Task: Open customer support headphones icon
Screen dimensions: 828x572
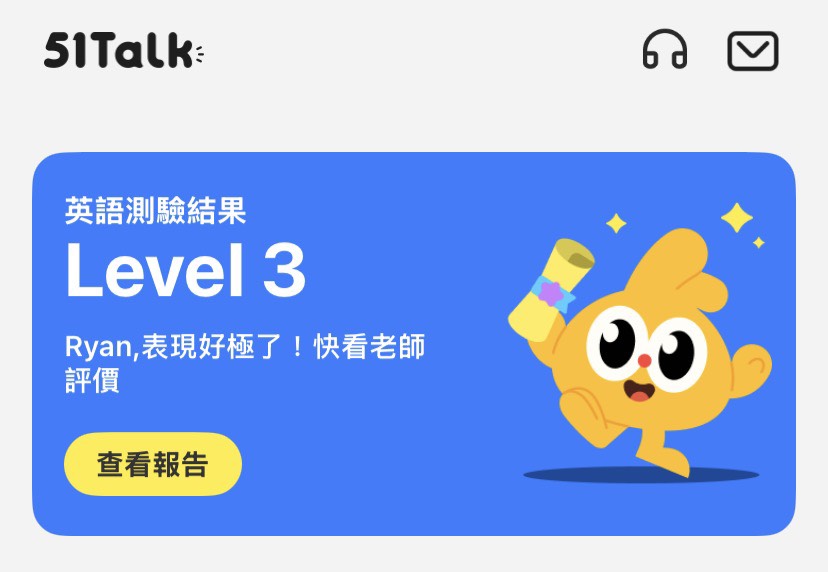Action: [665, 50]
